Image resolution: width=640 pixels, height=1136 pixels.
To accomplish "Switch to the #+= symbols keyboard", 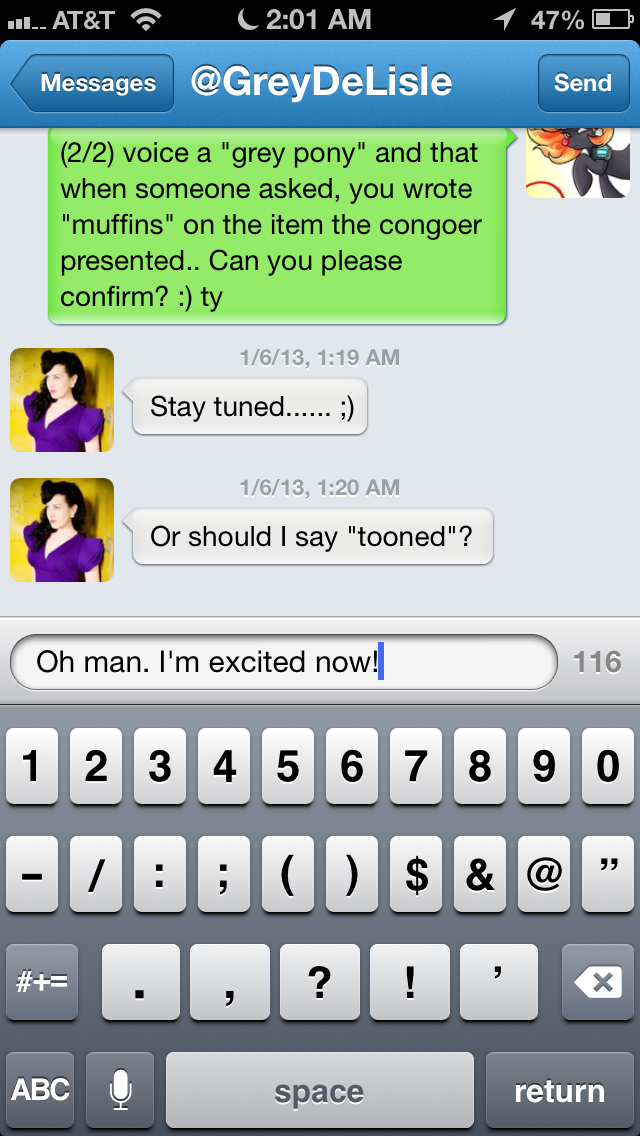I will coord(40,982).
